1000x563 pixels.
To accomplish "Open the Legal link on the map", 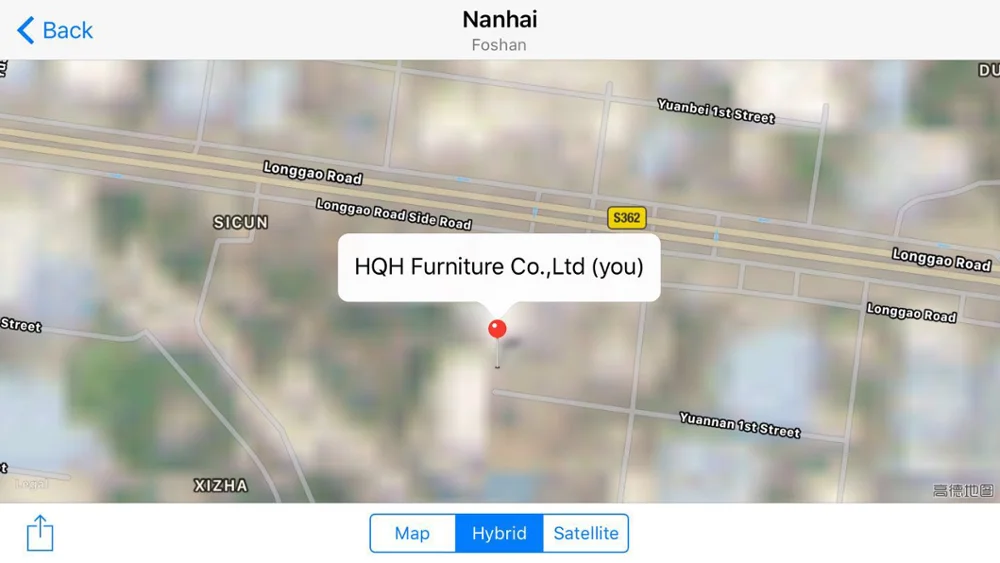I will (31, 484).
